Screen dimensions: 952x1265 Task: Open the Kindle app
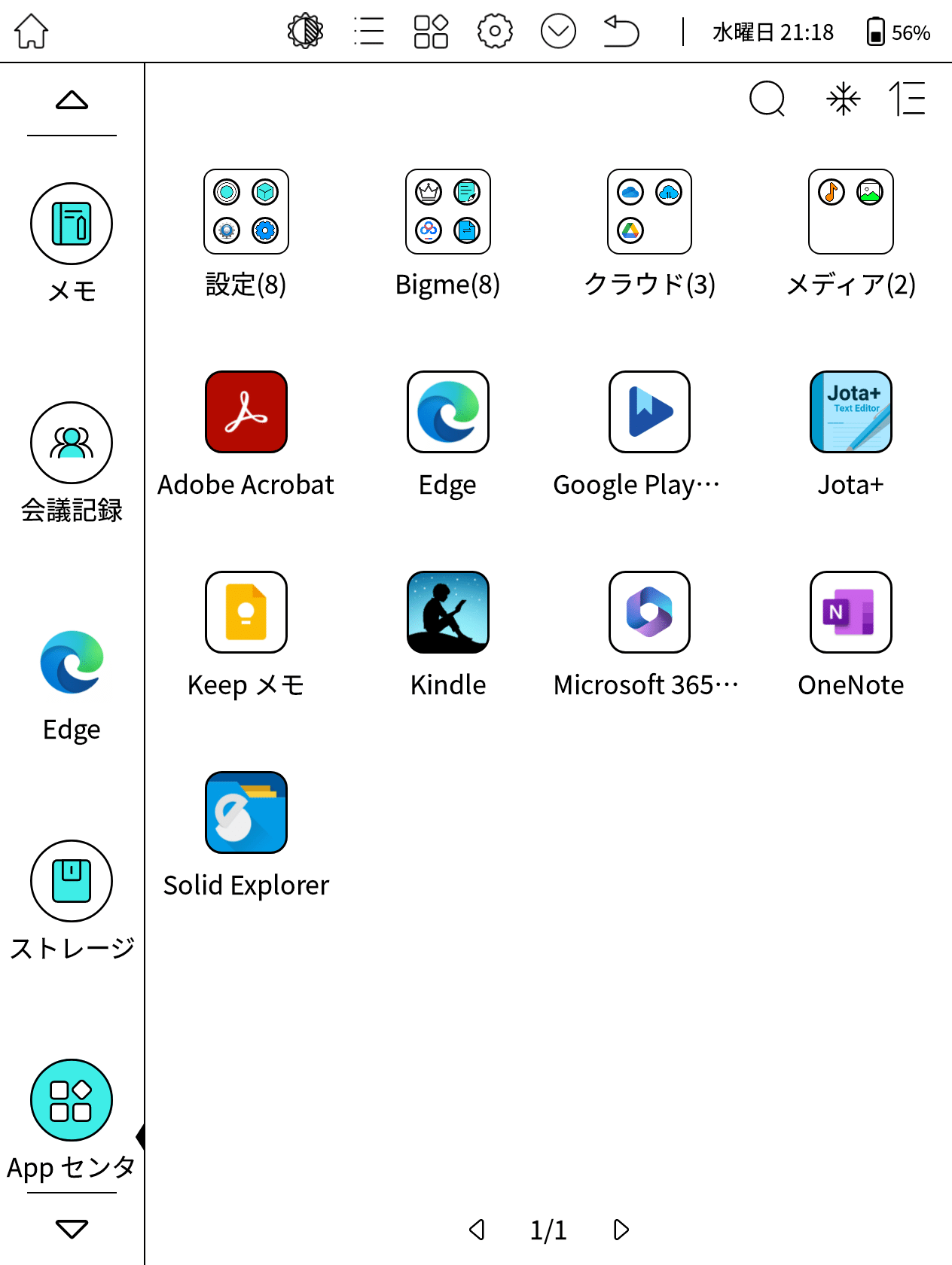[x=448, y=612]
